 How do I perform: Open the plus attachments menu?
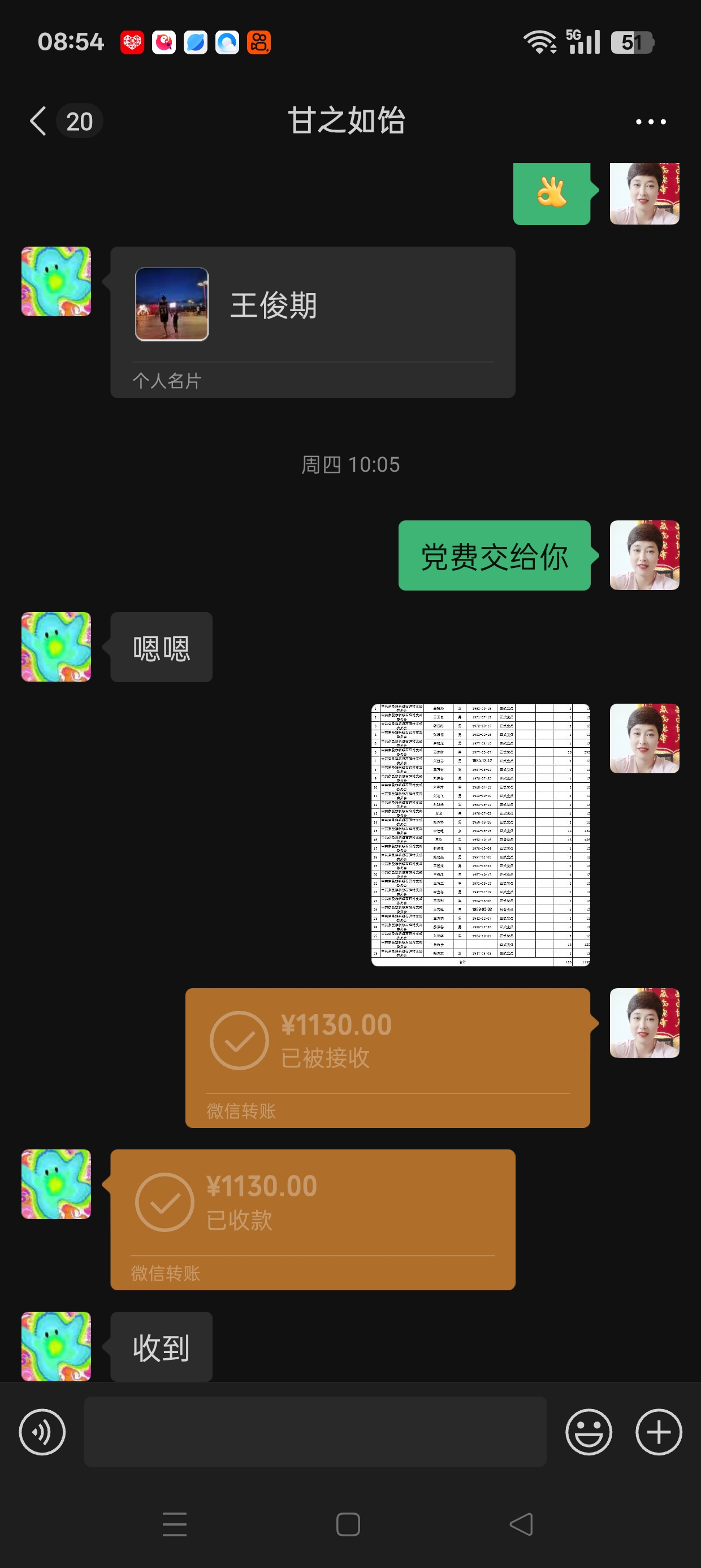[659, 1432]
